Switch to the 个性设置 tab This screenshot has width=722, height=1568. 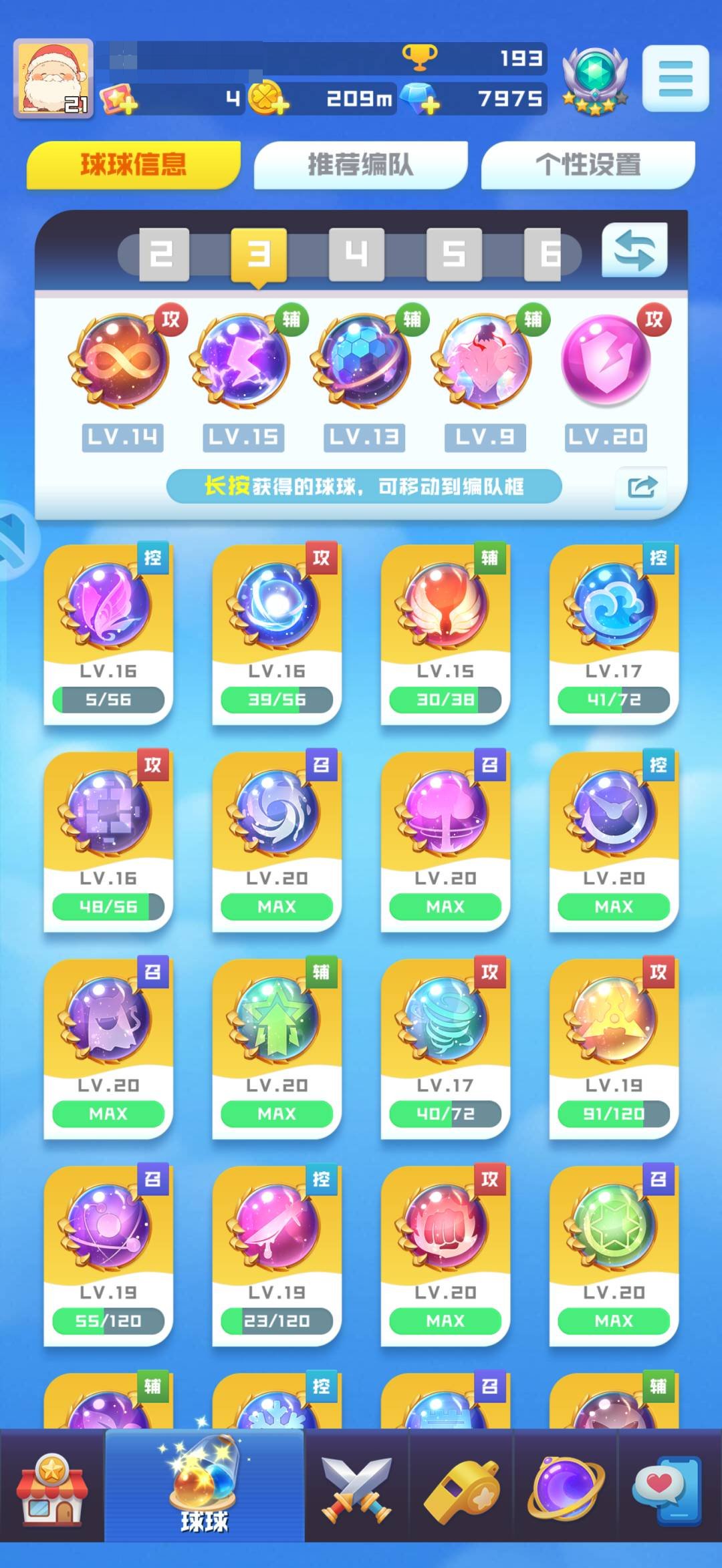tap(588, 164)
